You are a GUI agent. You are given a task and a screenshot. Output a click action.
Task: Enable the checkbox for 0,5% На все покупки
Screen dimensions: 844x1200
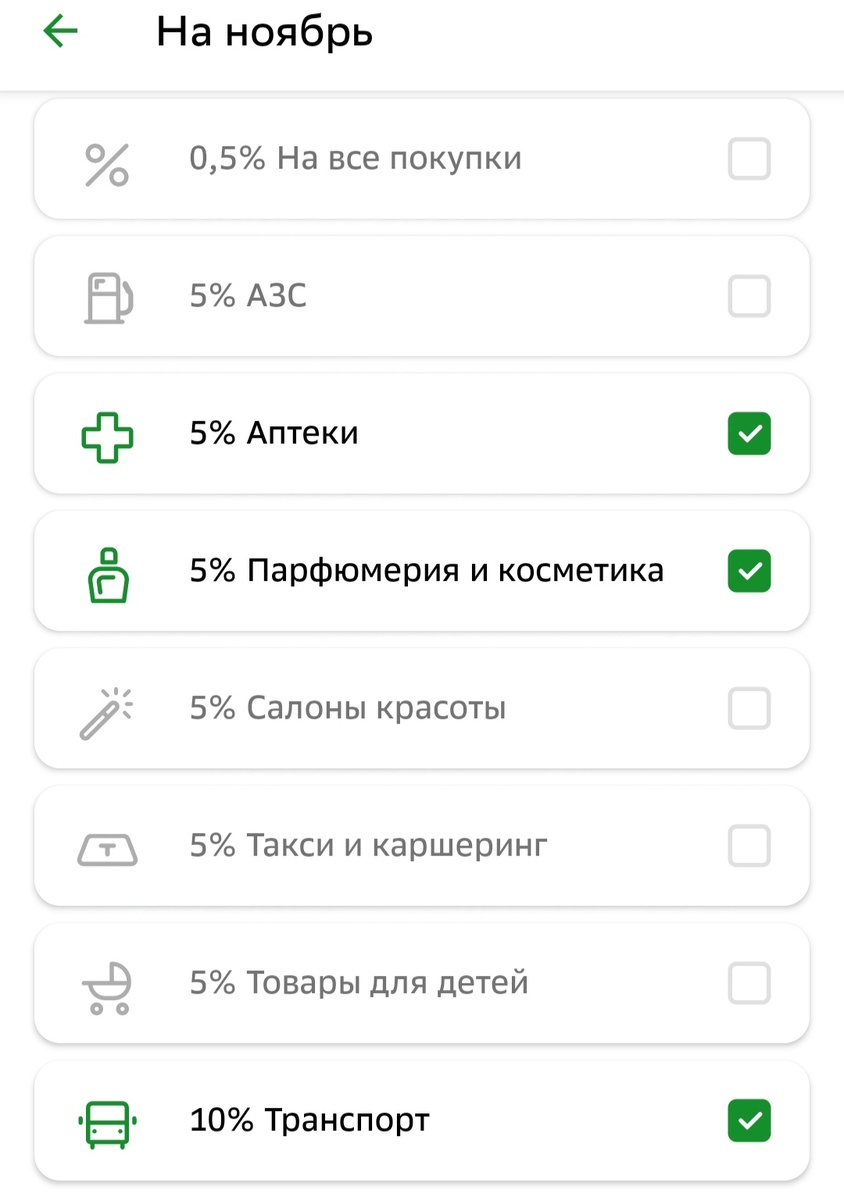(x=749, y=158)
